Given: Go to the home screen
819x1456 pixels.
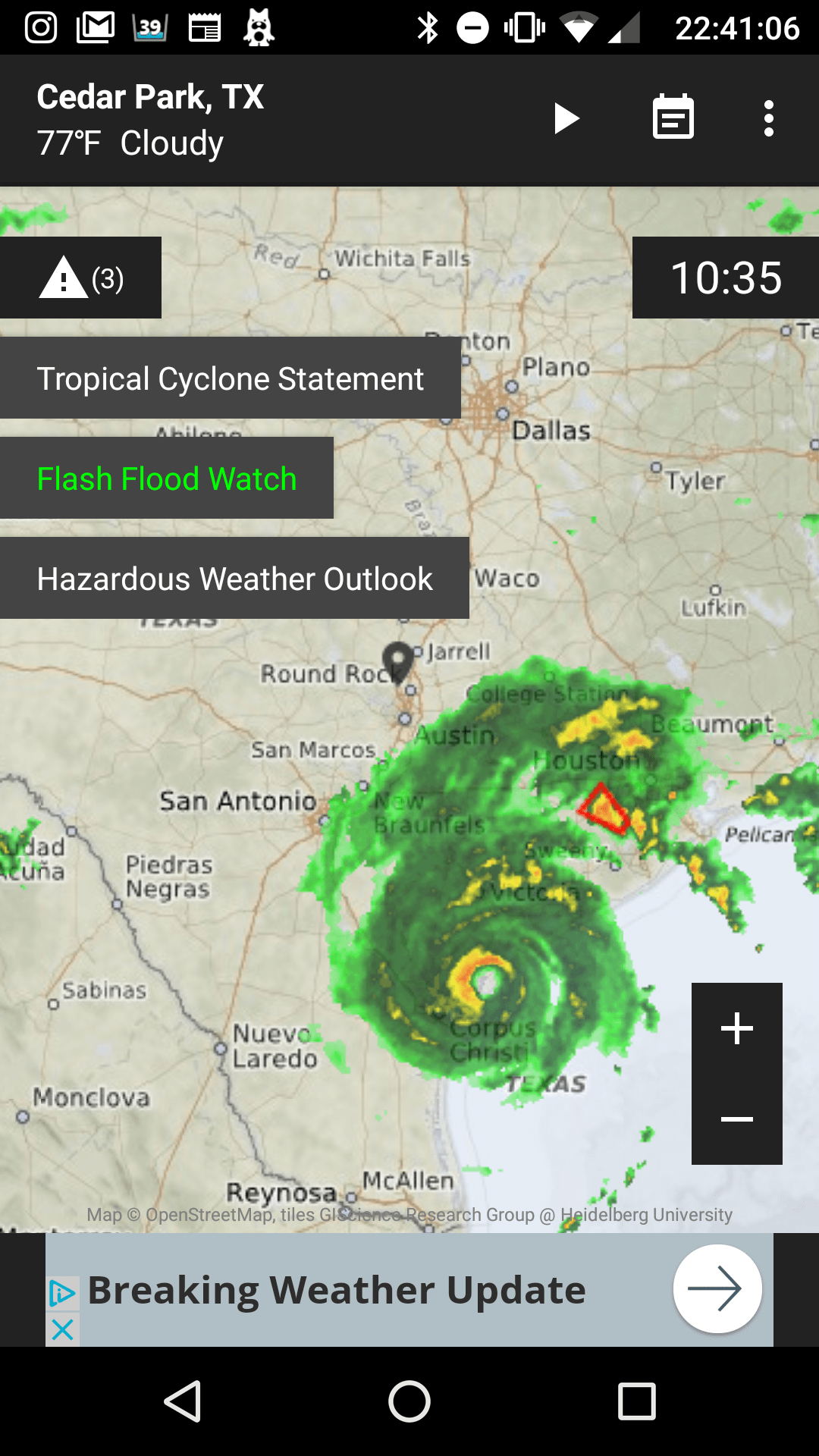Looking at the screenshot, I should pyautogui.click(x=409, y=1401).
